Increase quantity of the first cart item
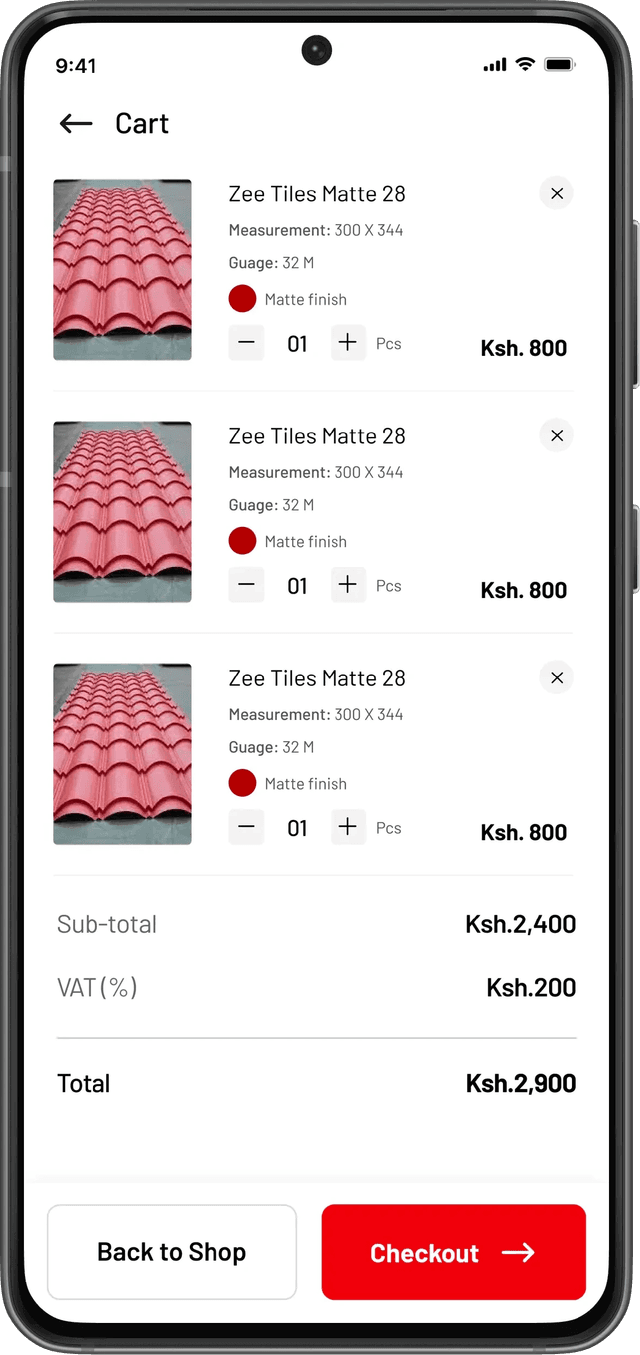The image size is (640, 1355). [x=347, y=343]
